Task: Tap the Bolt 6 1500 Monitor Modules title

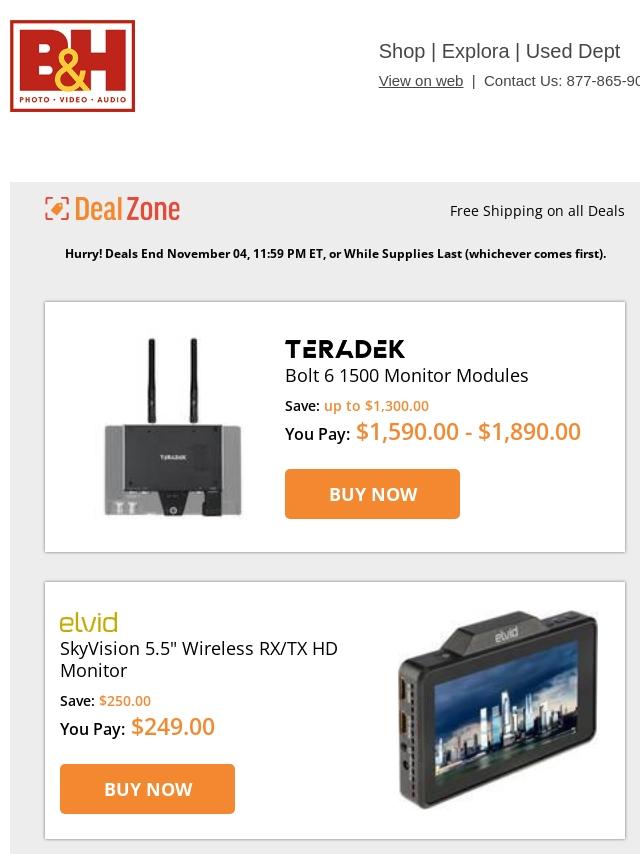Action: (x=406, y=375)
